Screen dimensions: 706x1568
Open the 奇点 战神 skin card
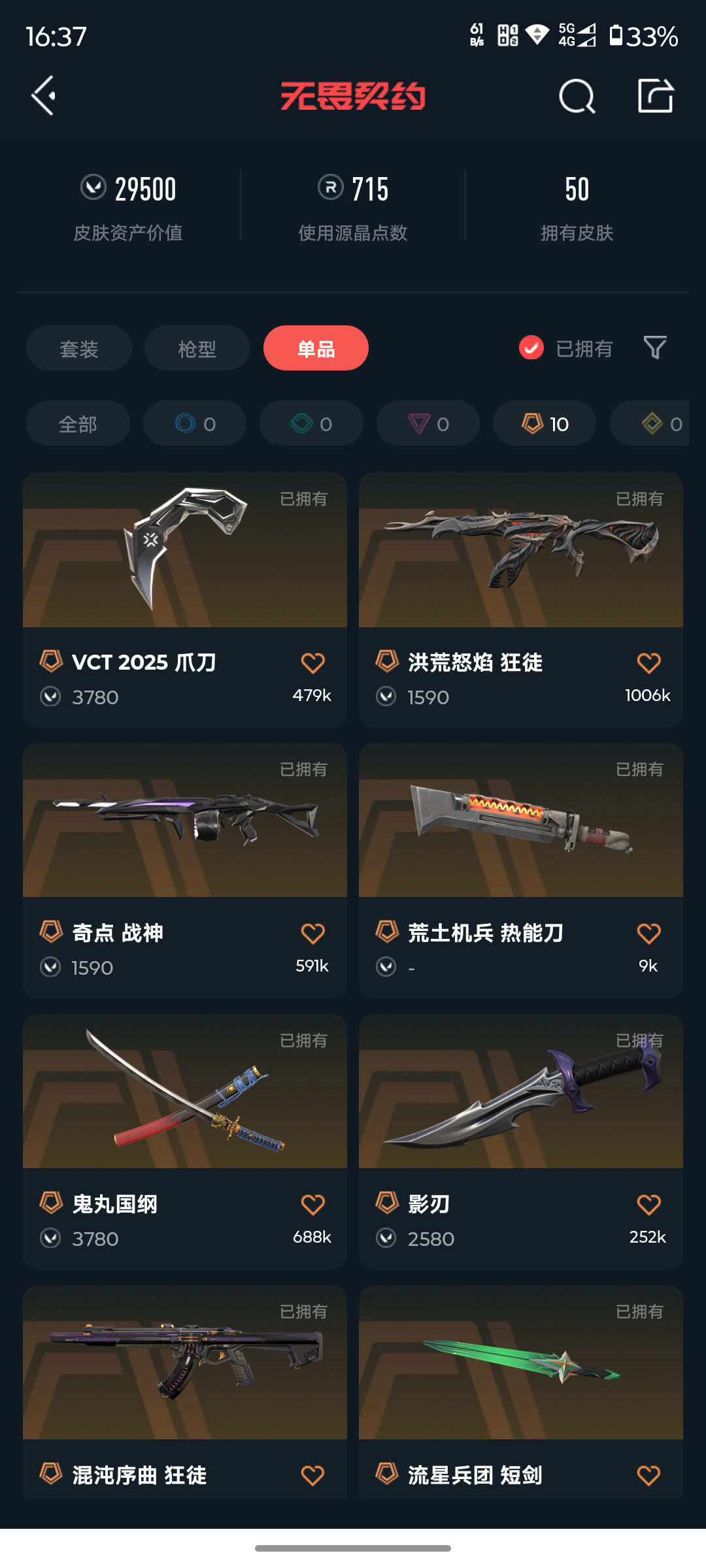(185, 870)
